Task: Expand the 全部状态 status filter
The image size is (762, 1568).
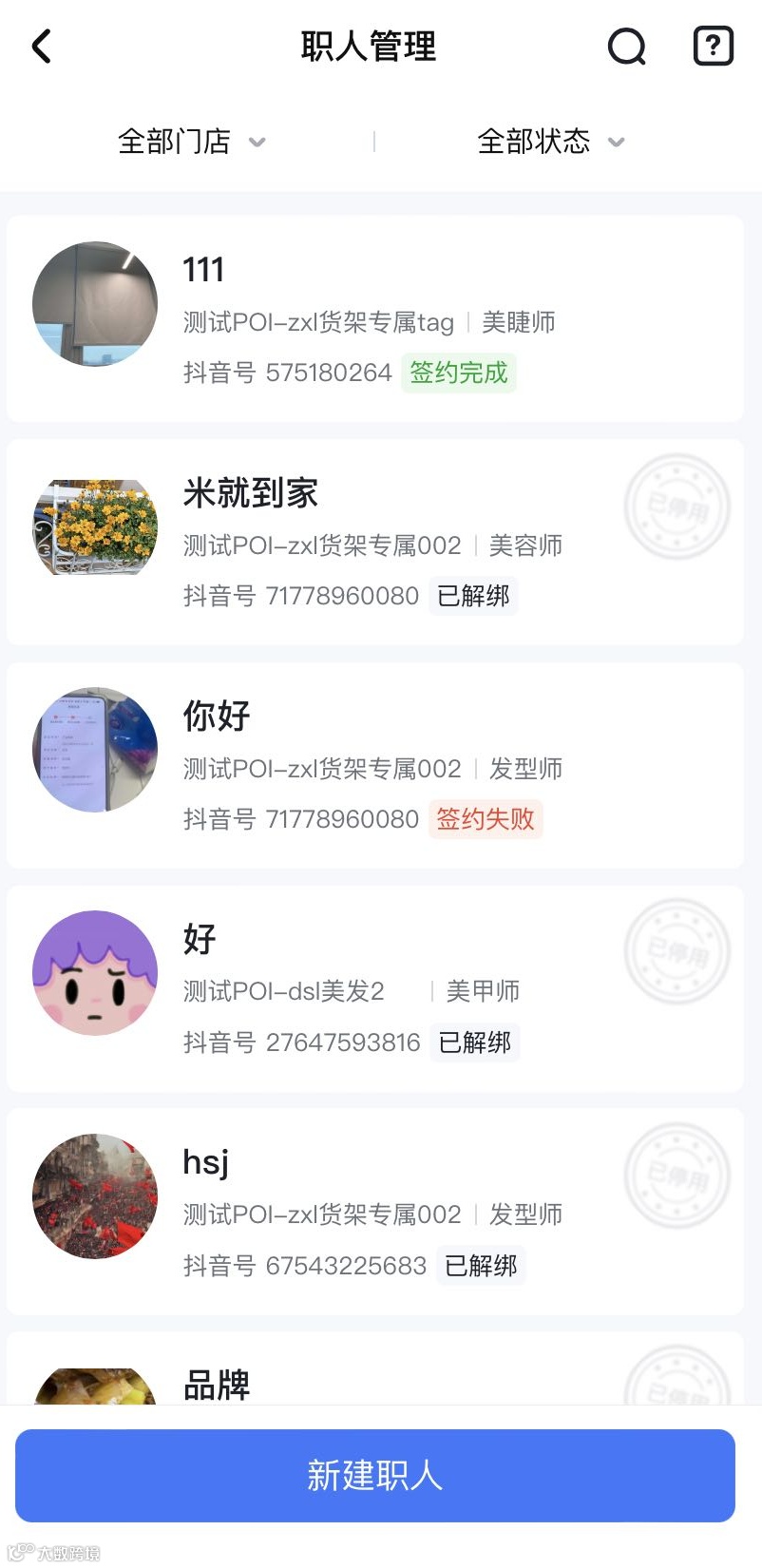Action: point(550,142)
